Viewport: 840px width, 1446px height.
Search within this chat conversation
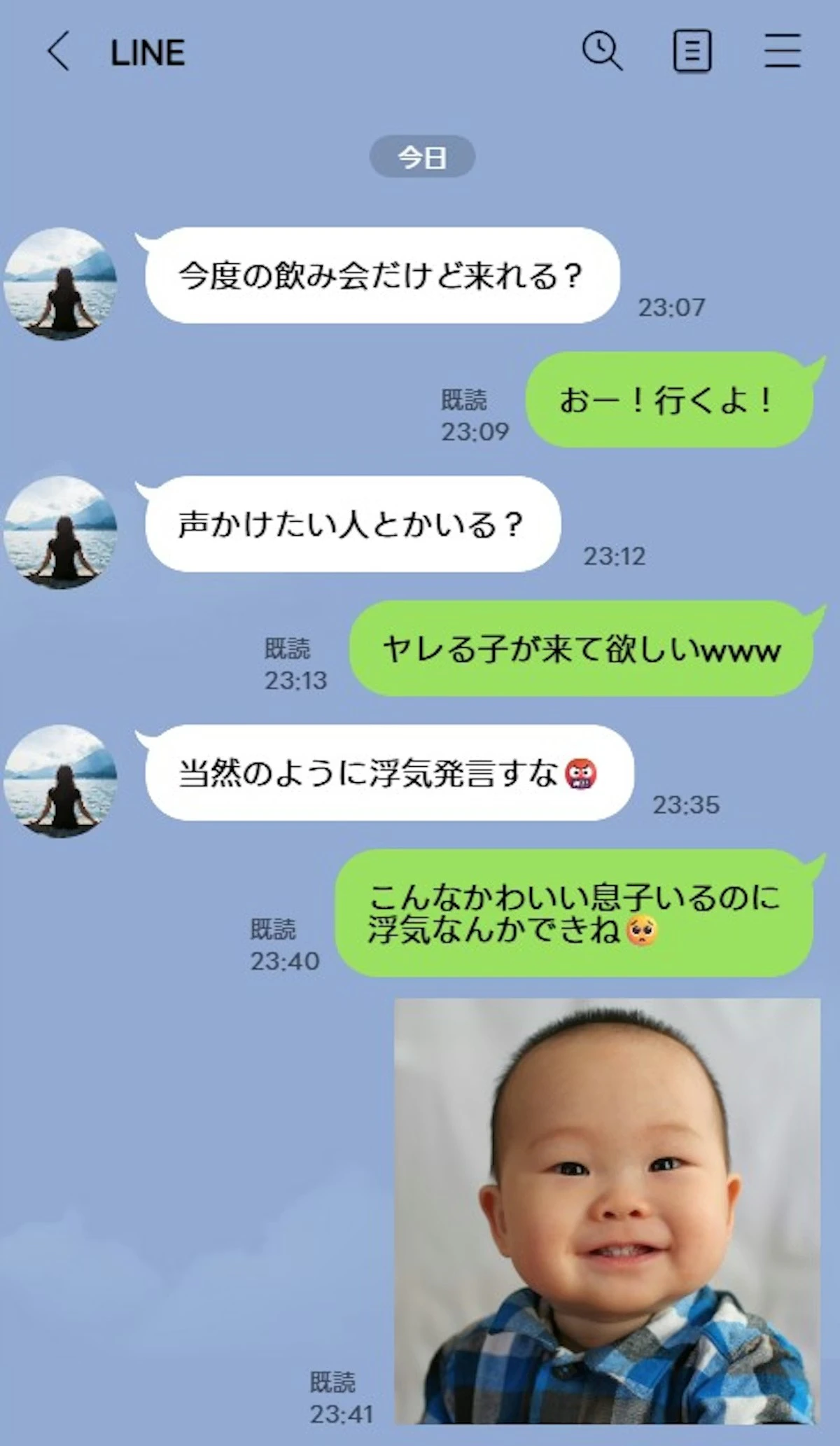(601, 51)
